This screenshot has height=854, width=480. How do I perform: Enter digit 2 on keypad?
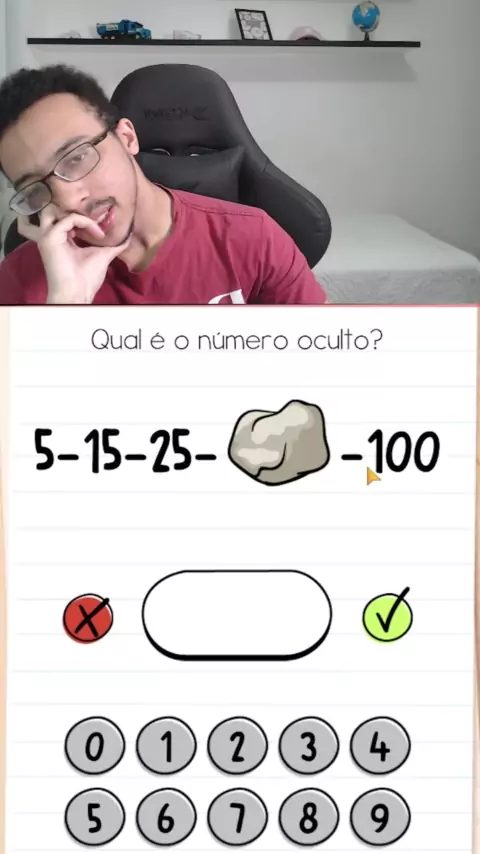pos(238,747)
